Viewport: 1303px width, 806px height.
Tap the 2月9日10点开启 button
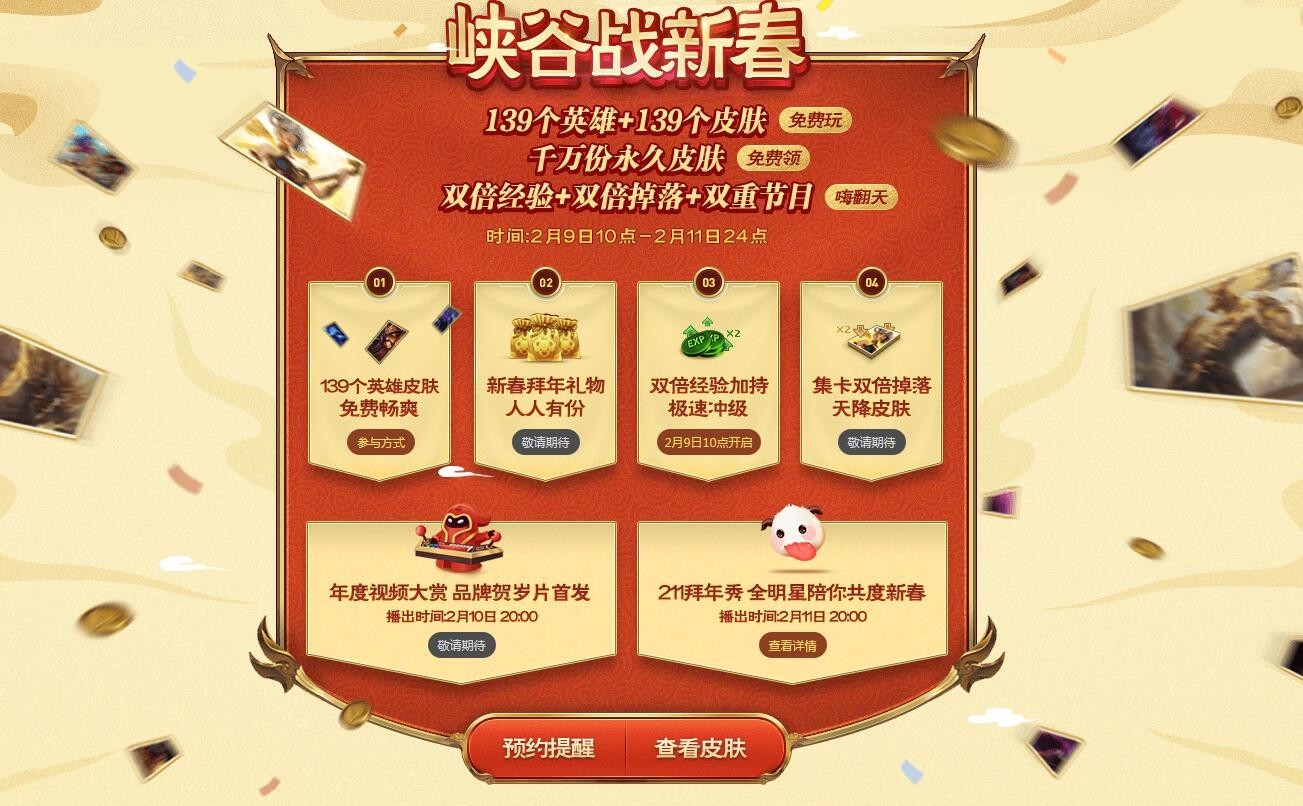tap(708, 442)
